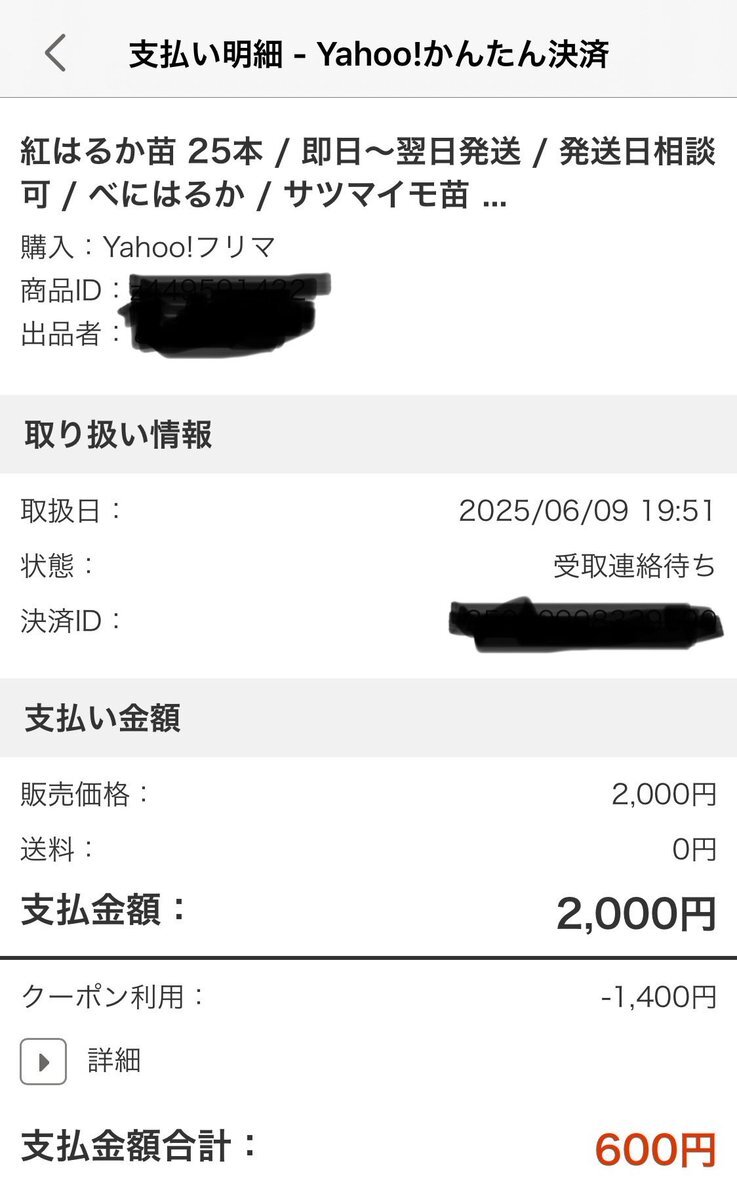Viewport: 737px width, 1200px height.
Task: Expand the 詳細 coupon details
Action: [x=44, y=1061]
